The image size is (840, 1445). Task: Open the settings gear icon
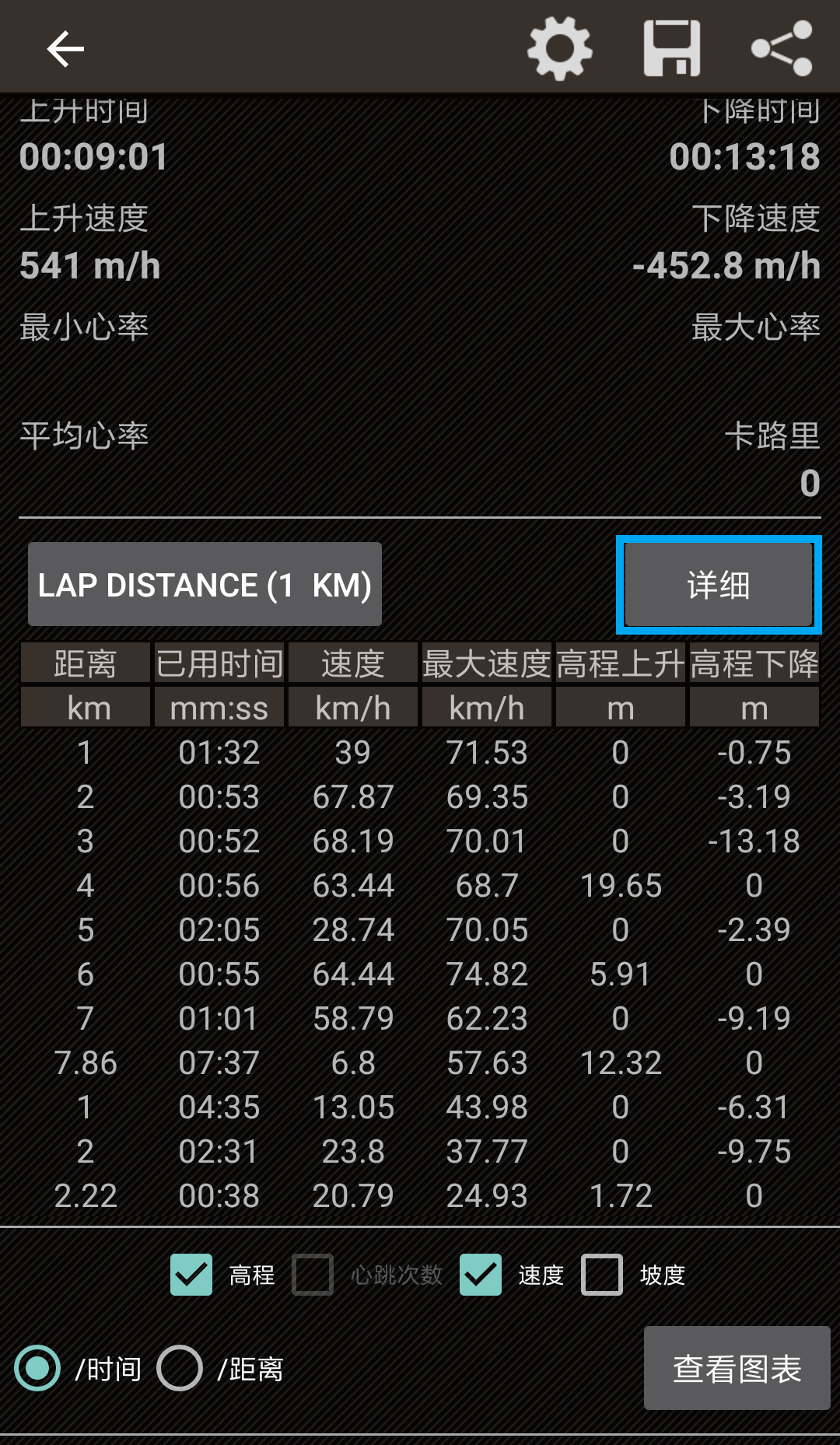560,48
